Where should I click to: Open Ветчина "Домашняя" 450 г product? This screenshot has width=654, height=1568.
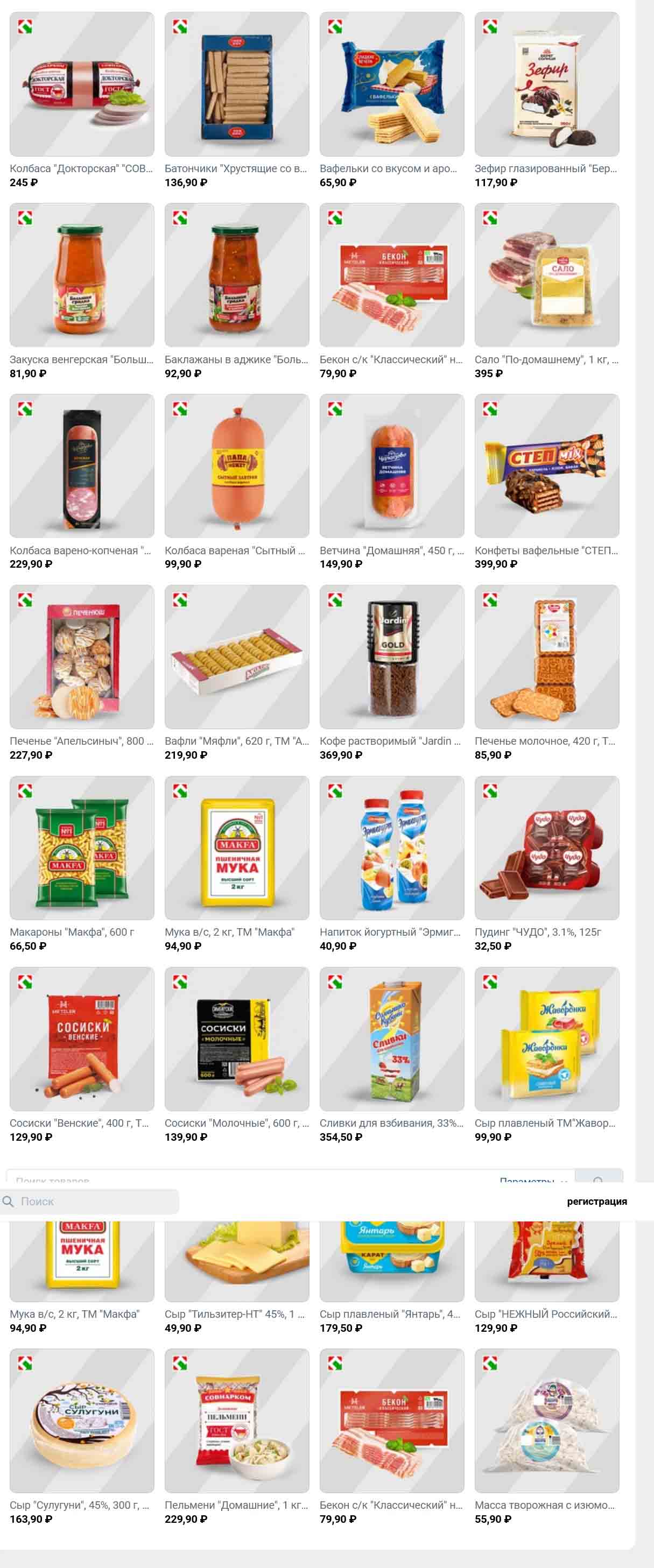pos(391,465)
